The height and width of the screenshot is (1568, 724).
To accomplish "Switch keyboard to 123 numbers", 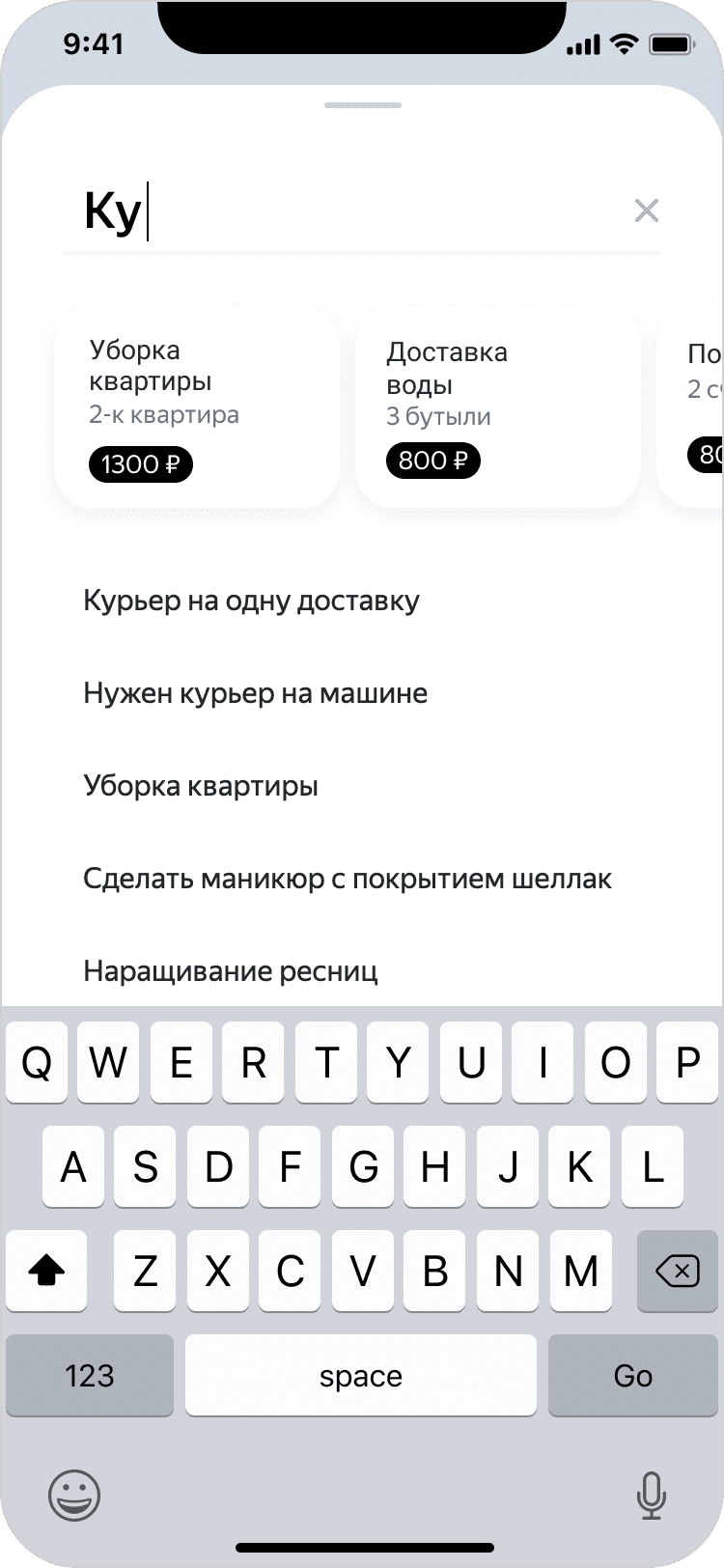I will click(x=90, y=1376).
